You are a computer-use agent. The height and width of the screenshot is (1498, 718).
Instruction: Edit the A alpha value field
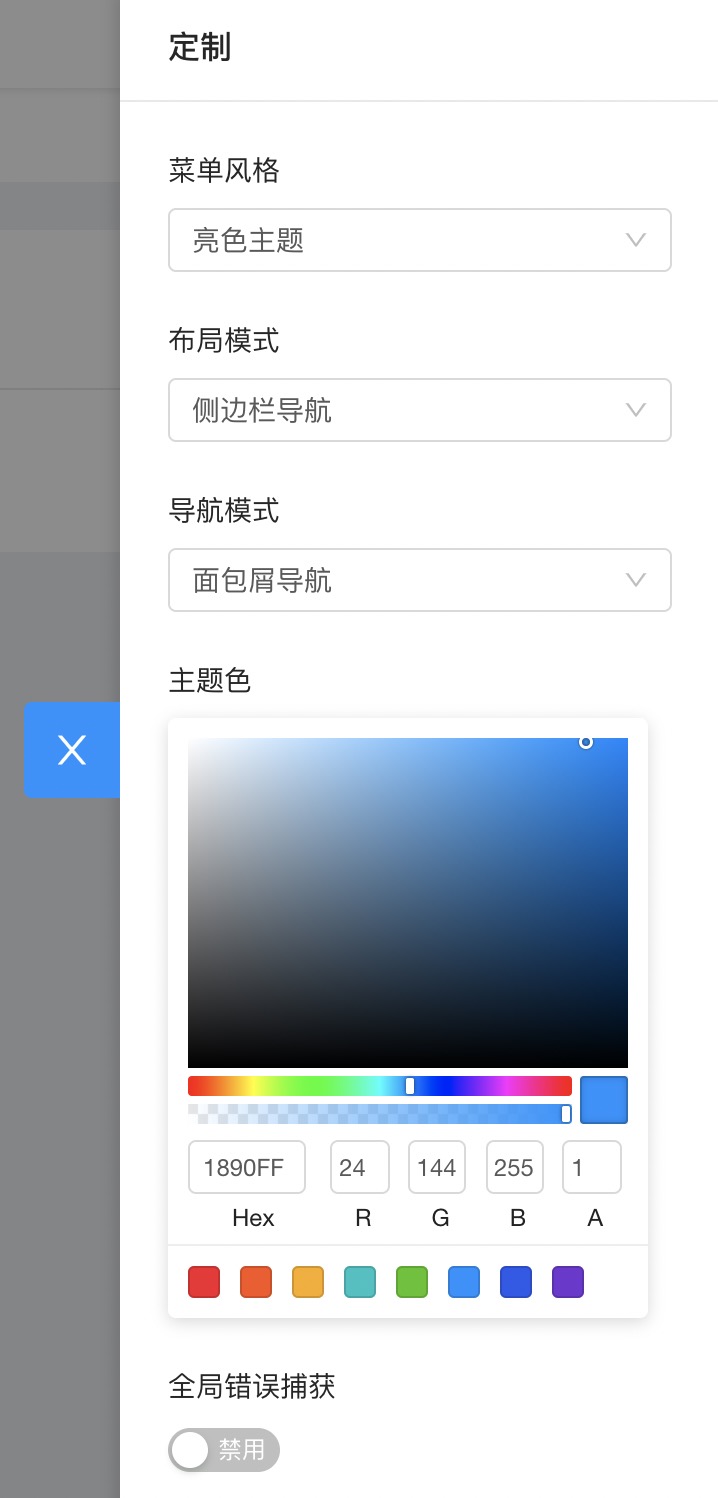[x=591, y=1167]
